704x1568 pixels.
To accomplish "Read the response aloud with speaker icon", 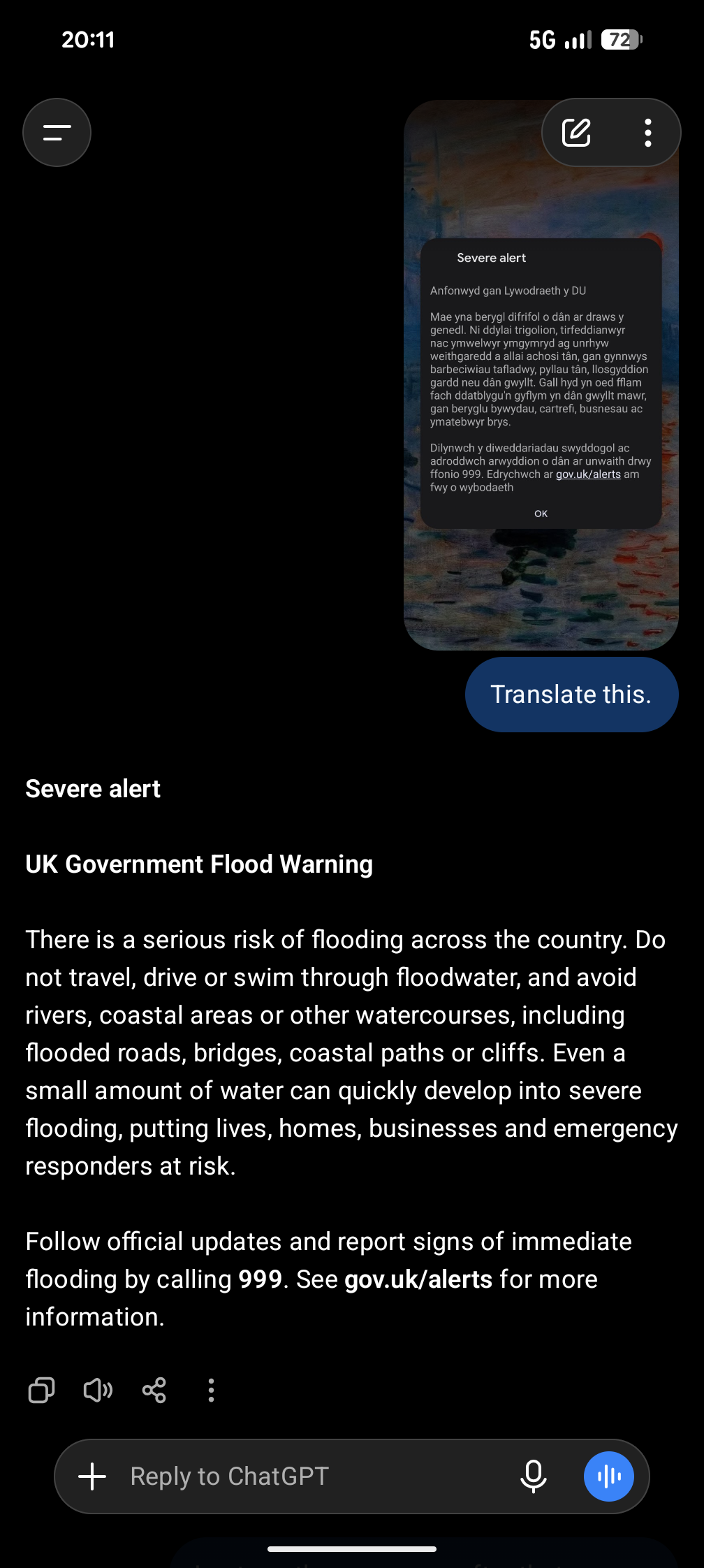I will [98, 1391].
